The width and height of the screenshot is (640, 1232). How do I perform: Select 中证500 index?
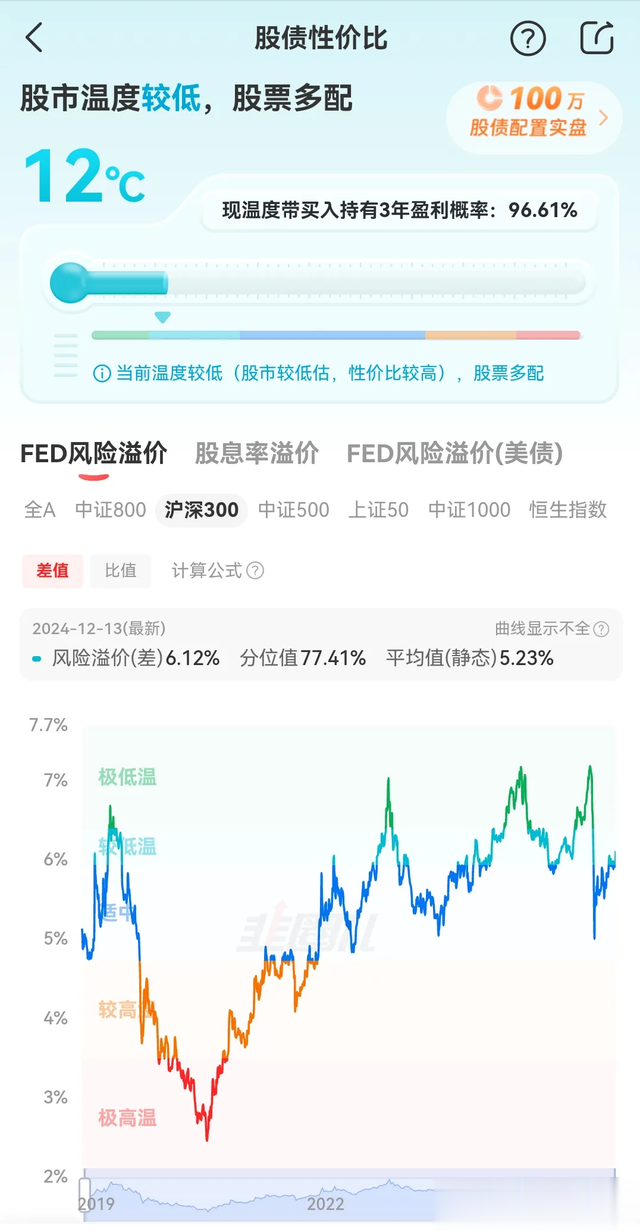294,510
